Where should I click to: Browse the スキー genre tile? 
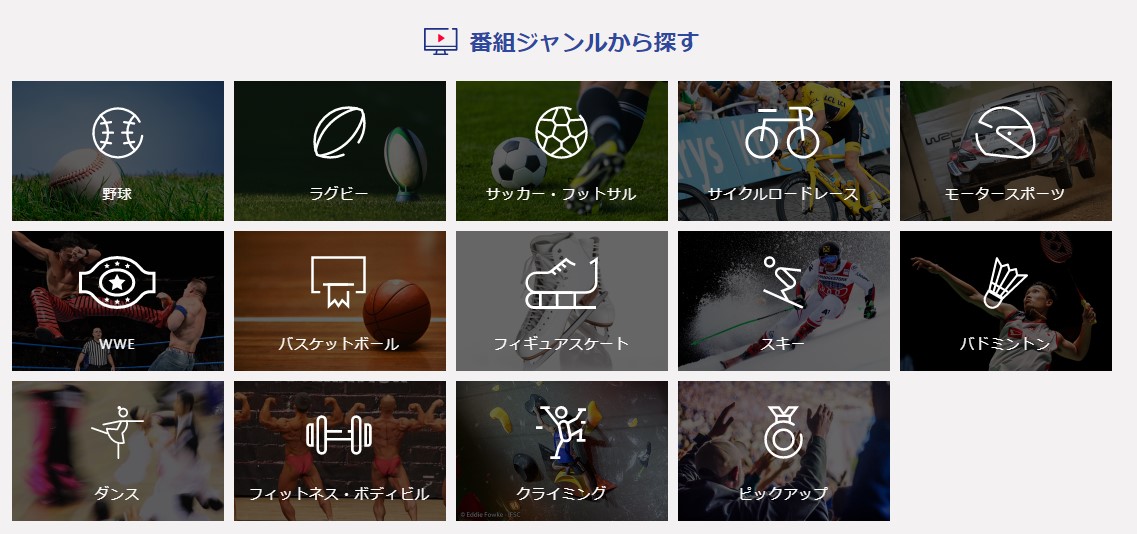(784, 301)
